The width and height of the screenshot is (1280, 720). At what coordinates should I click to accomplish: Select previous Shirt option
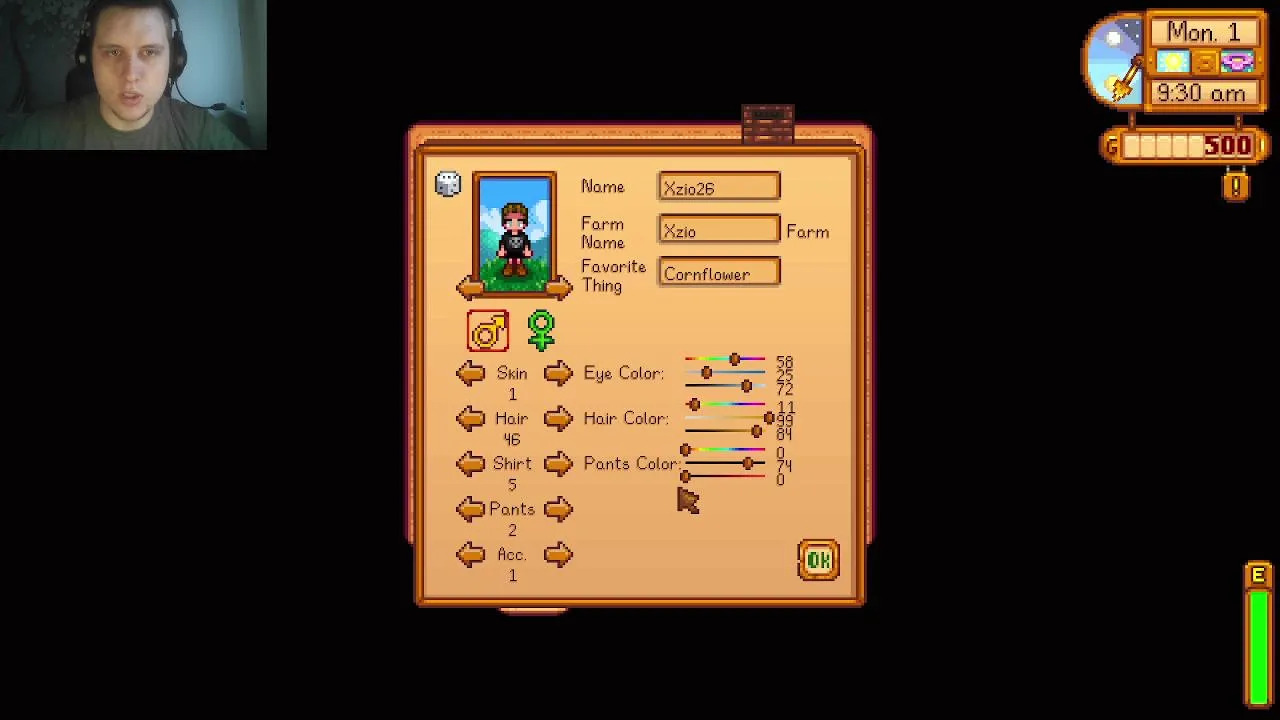pos(470,463)
